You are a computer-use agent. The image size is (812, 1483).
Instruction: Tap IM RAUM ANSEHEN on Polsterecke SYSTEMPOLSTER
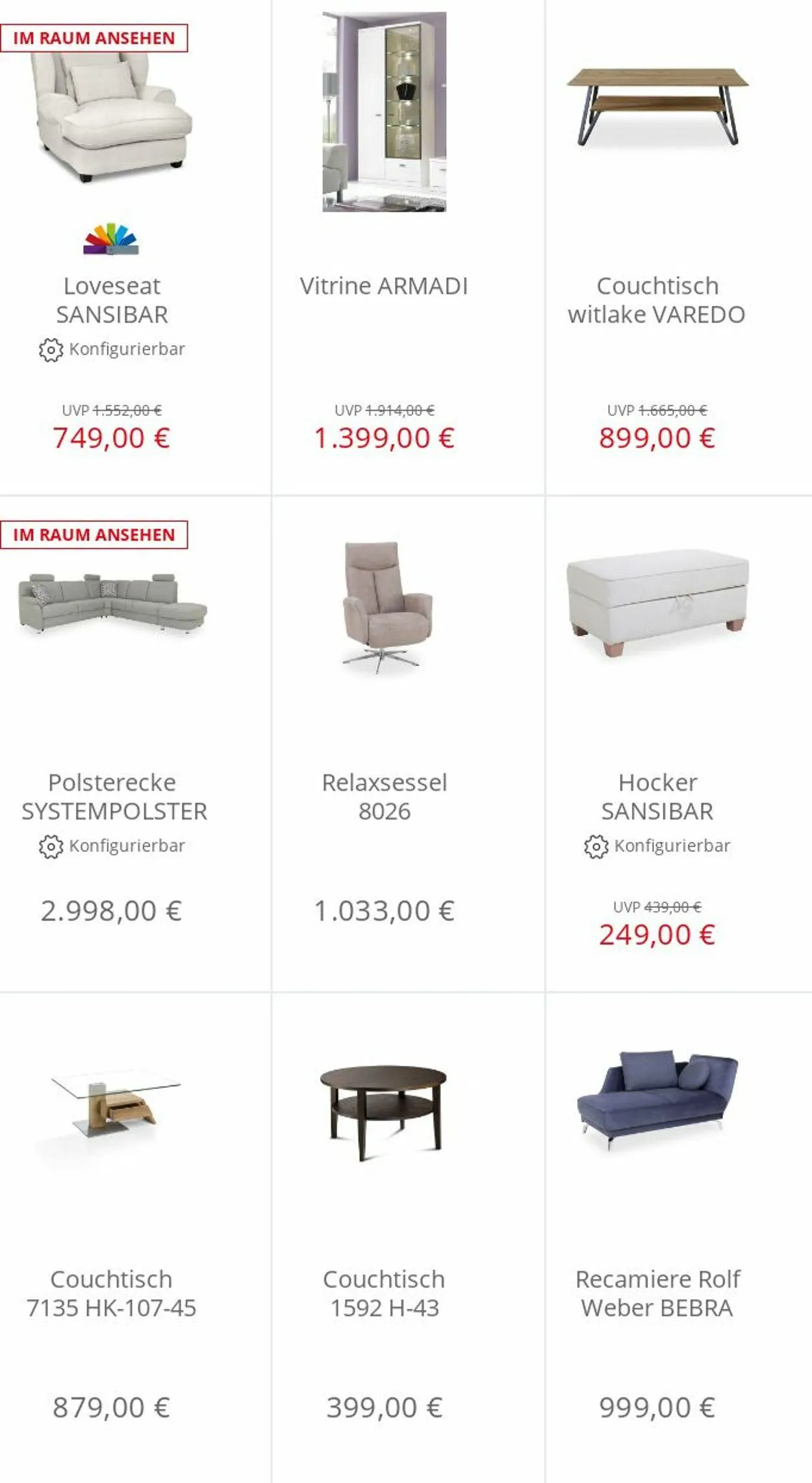94,535
